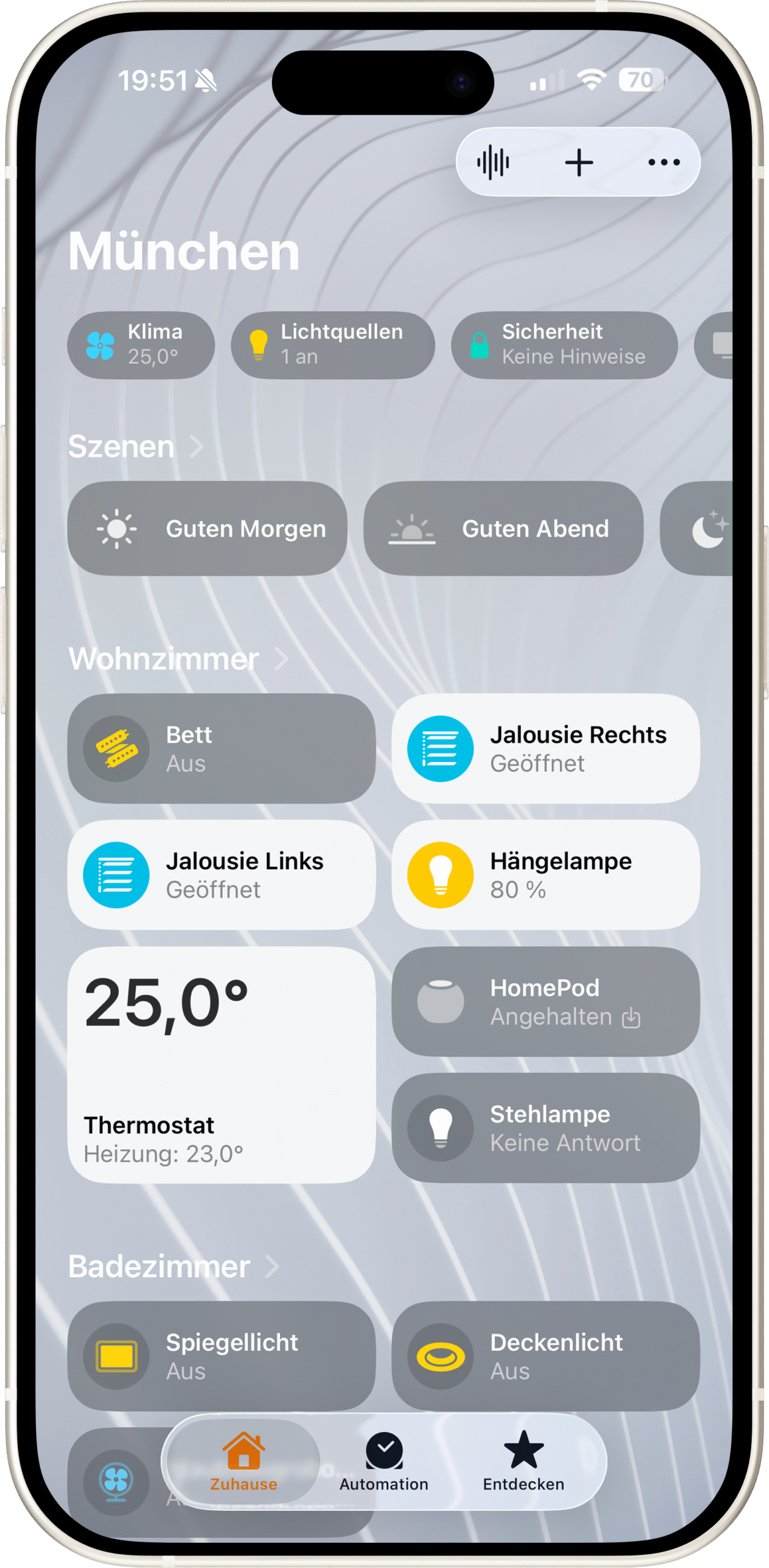Switch to the Automation tab
Screen dimensions: 769x1568
pyautogui.click(x=384, y=1463)
